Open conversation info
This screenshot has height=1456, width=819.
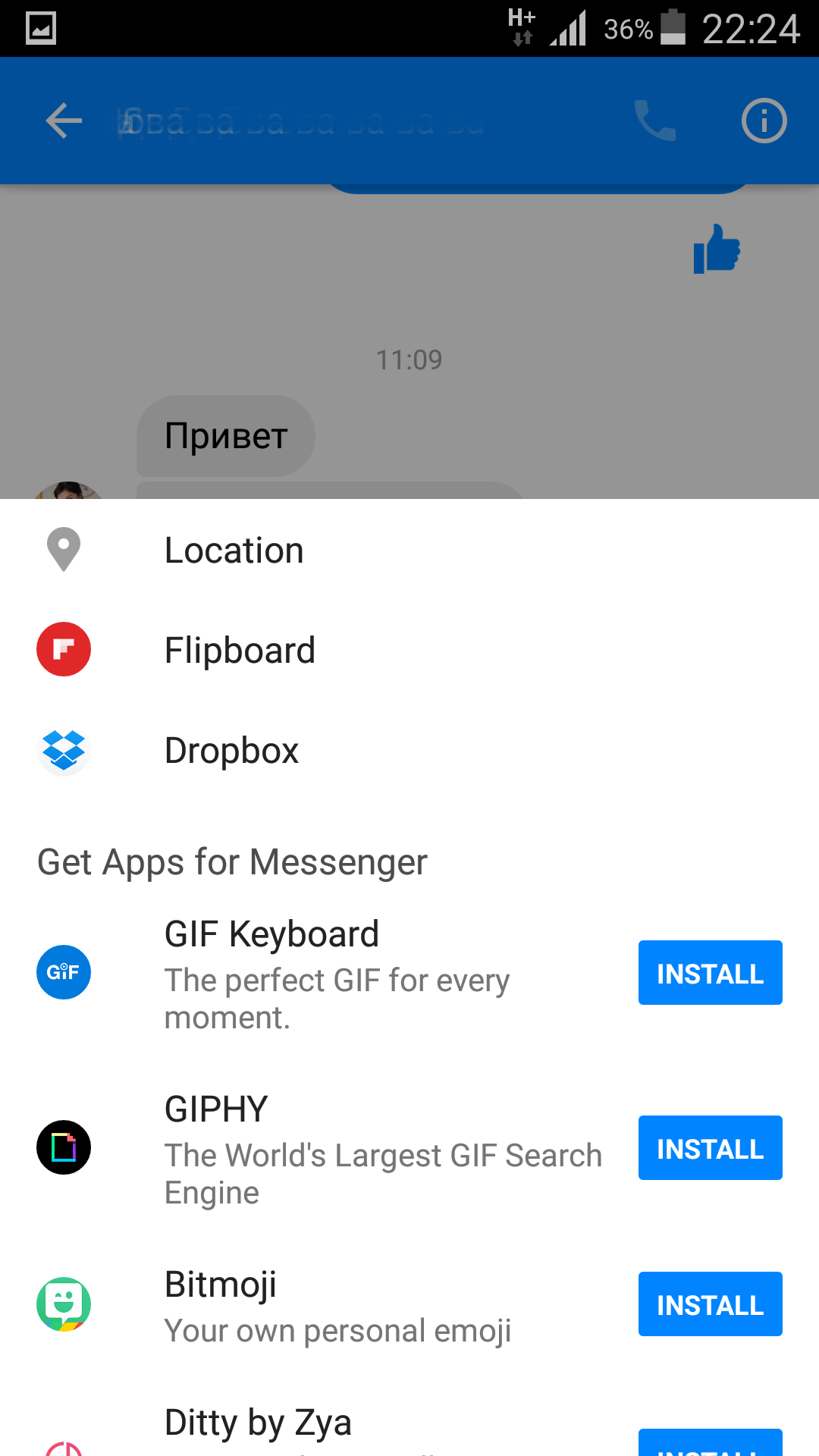pyautogui.click(x=764, y=121)
